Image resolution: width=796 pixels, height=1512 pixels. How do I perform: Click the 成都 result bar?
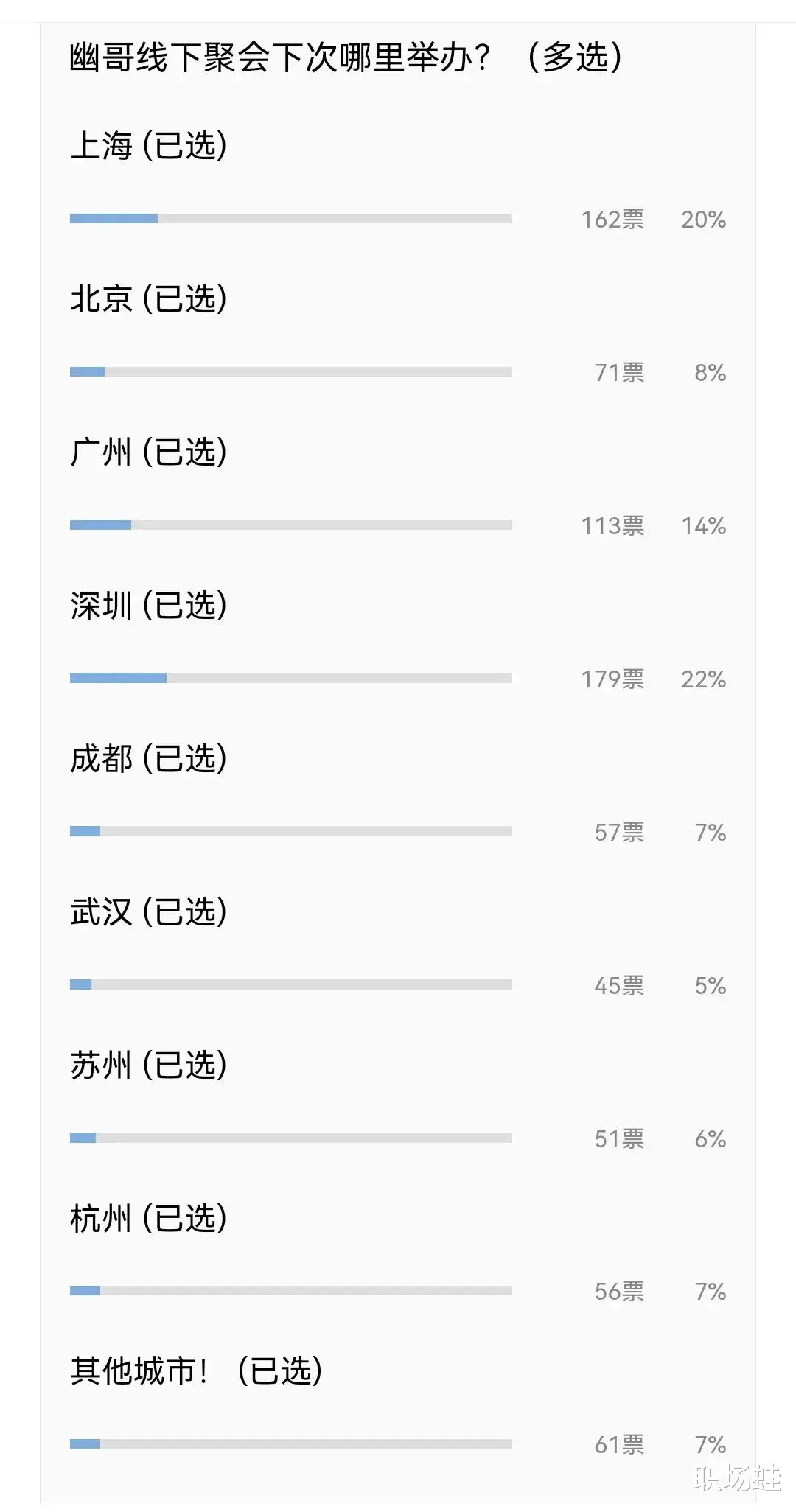291,830
